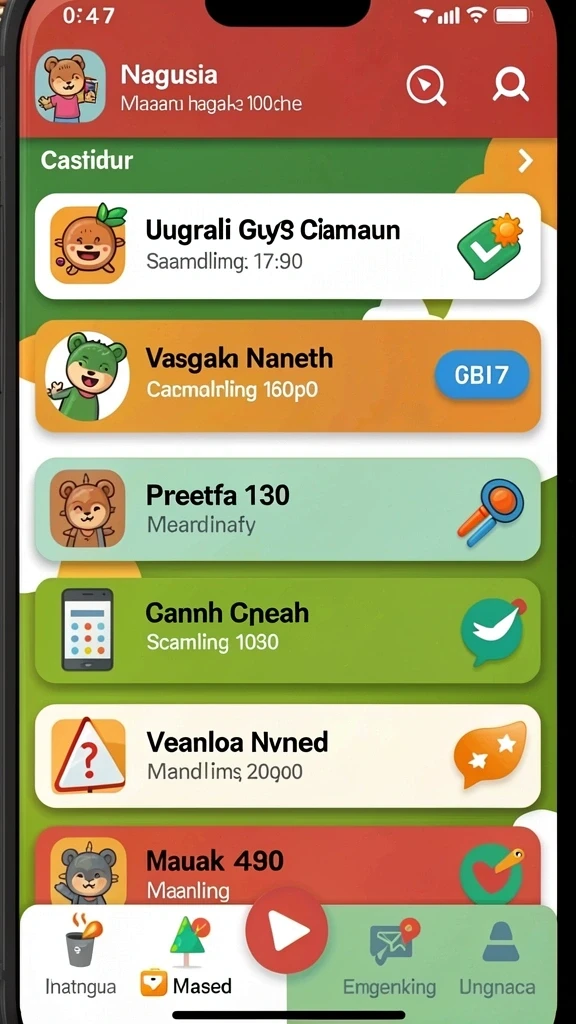The width and height of the screenshot is (576, 1024).
Task: Open the Nagusia profile avatar
Action: pos(70,86)
